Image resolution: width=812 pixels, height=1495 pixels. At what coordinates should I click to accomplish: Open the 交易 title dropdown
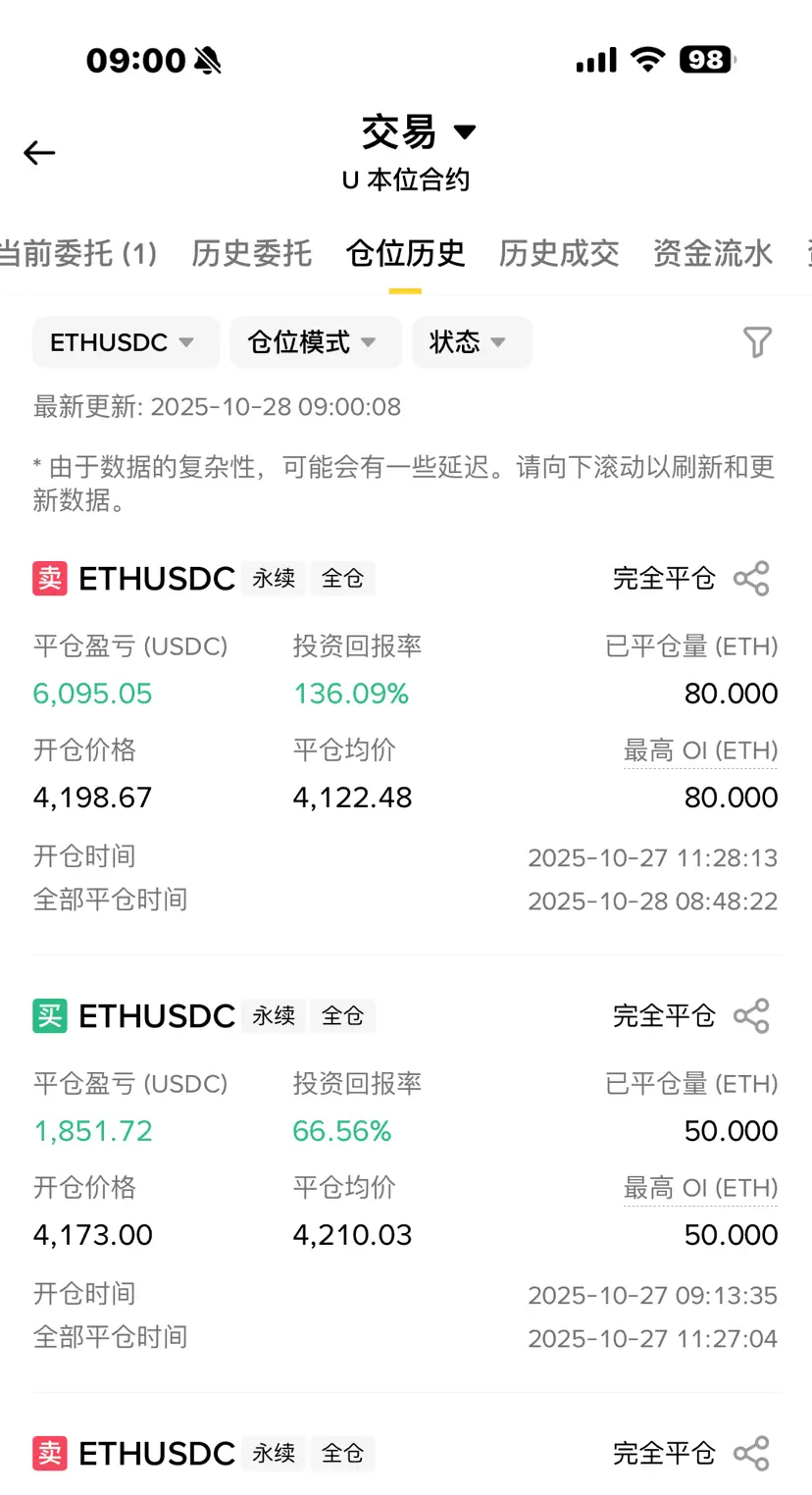click(x=419, y=131)
